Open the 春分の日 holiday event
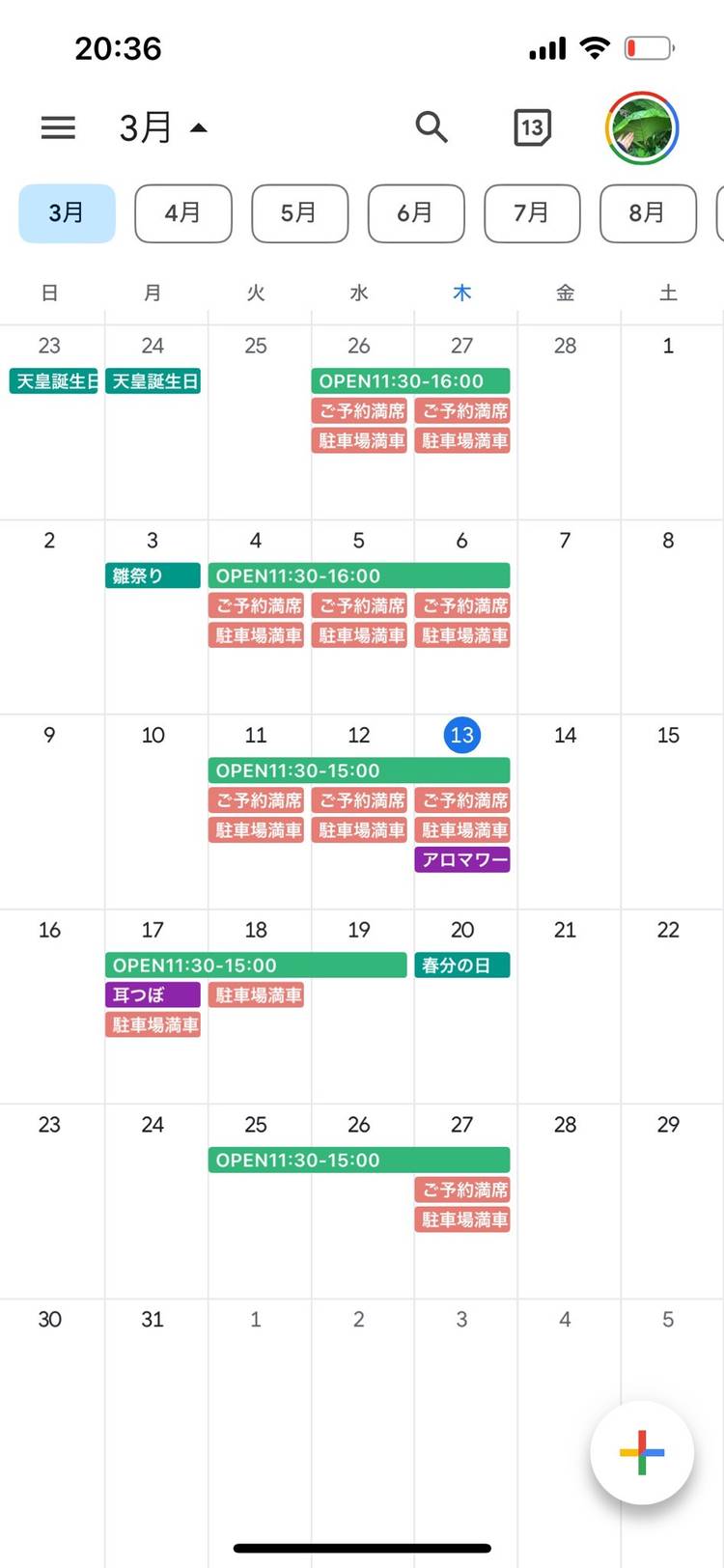Screen dimensions: 724x1568 click(x=462, y=965)
